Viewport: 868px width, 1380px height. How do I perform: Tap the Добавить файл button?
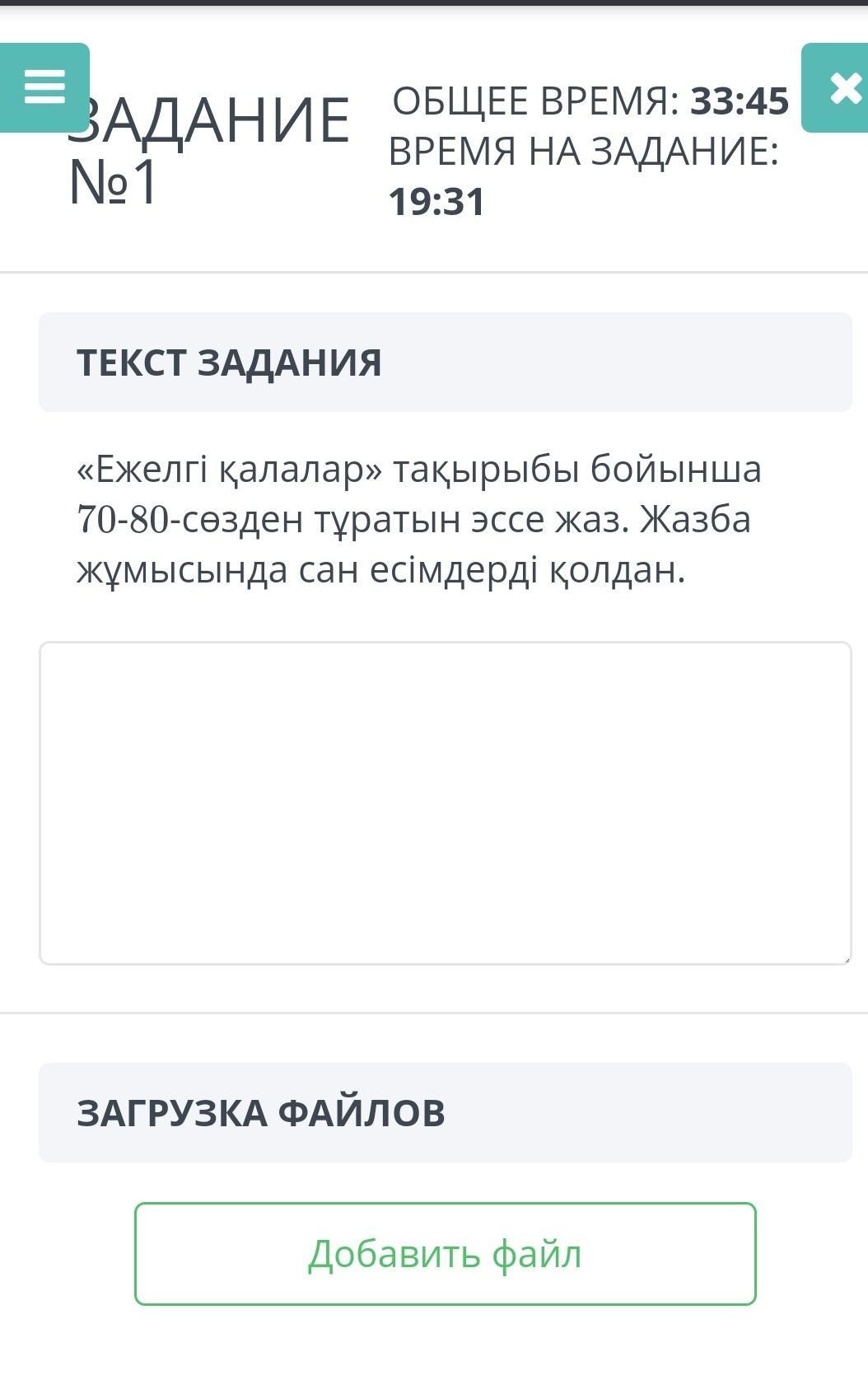tap(445, 1254)
